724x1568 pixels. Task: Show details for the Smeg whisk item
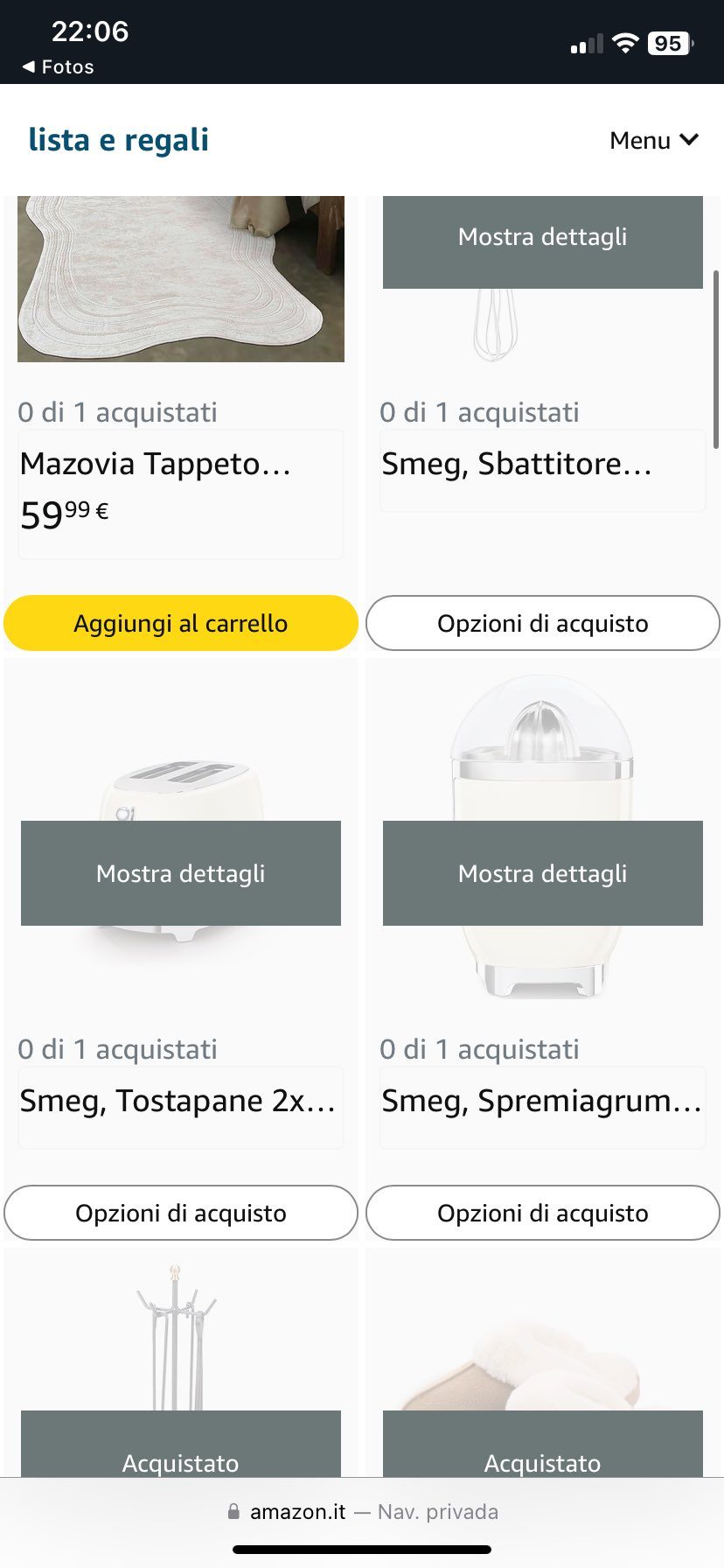pyautogui.click(x=542, y=236)
